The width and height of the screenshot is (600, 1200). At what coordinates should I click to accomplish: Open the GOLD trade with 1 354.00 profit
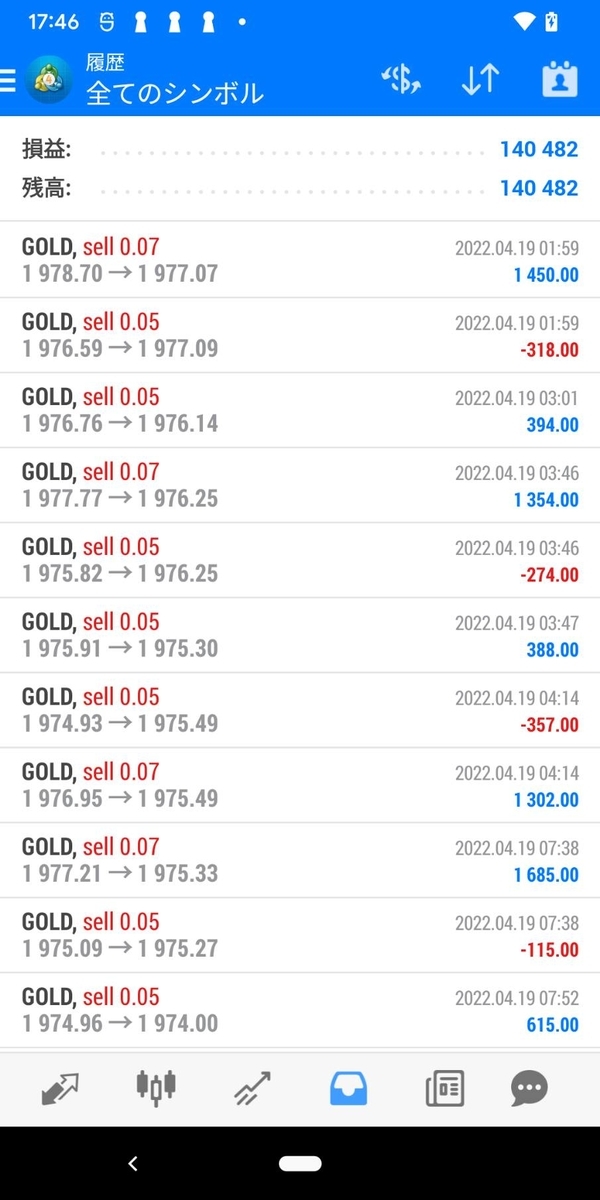300,485
